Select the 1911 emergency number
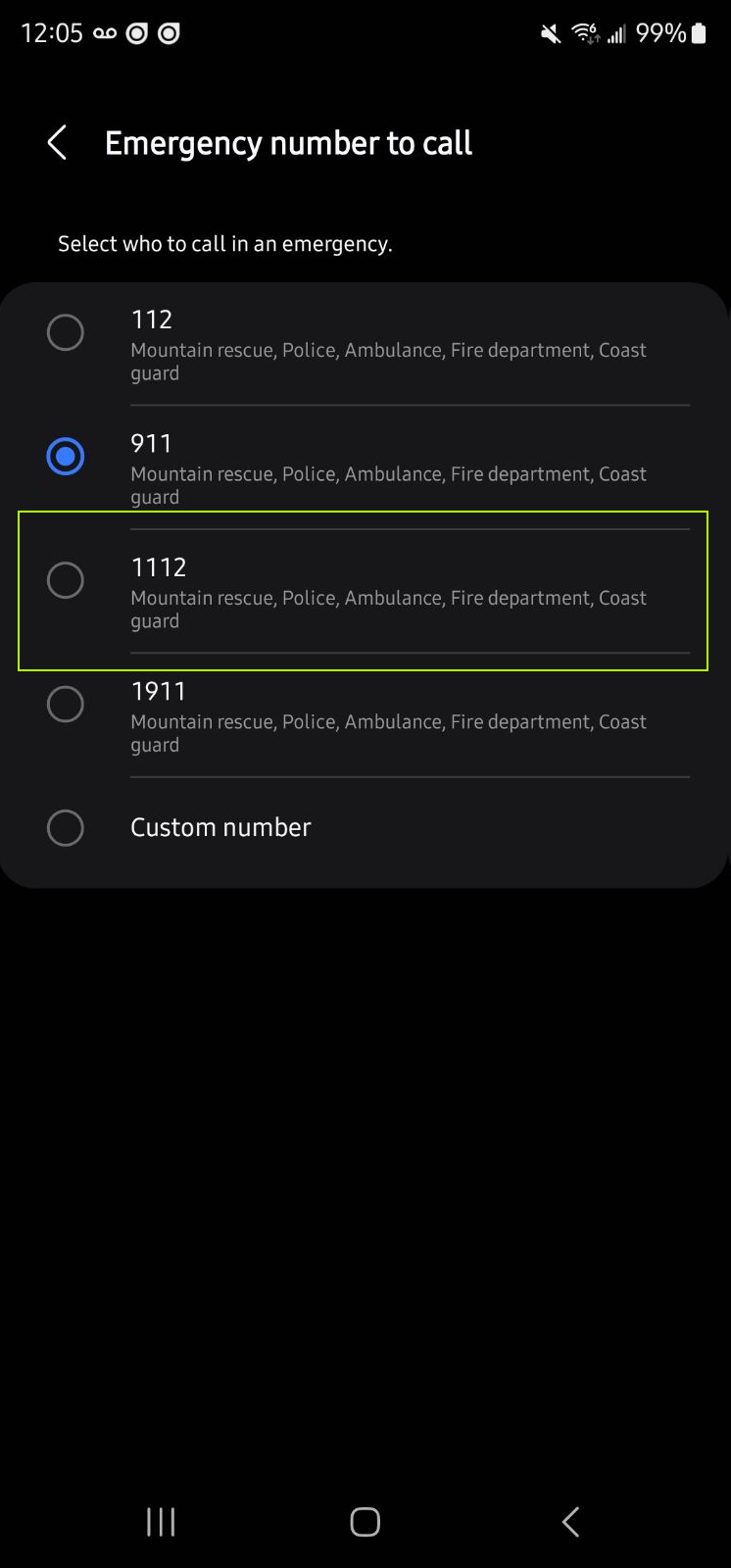 (x=365, y=716)
